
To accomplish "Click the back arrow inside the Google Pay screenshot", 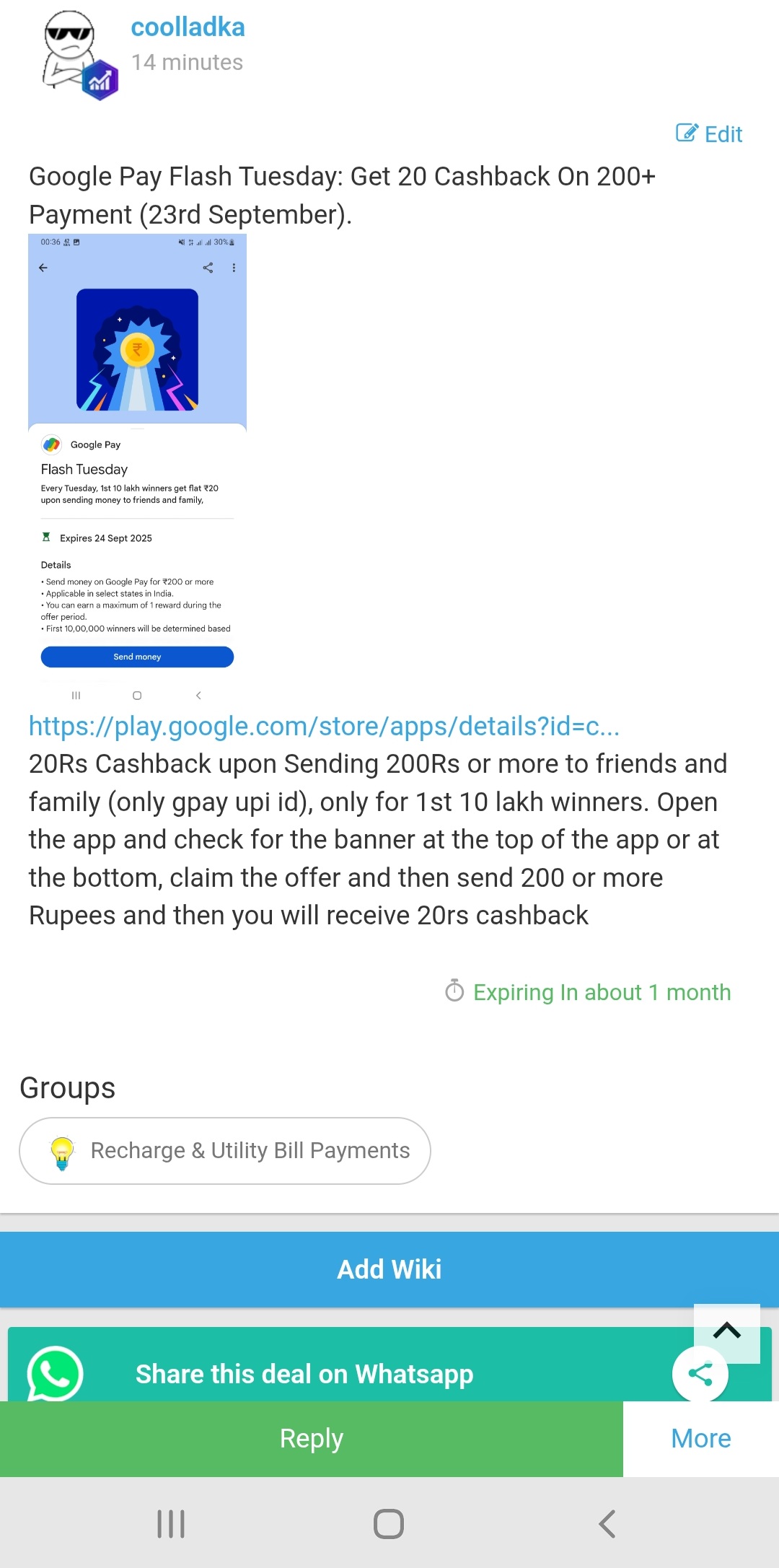I will 43,268.
